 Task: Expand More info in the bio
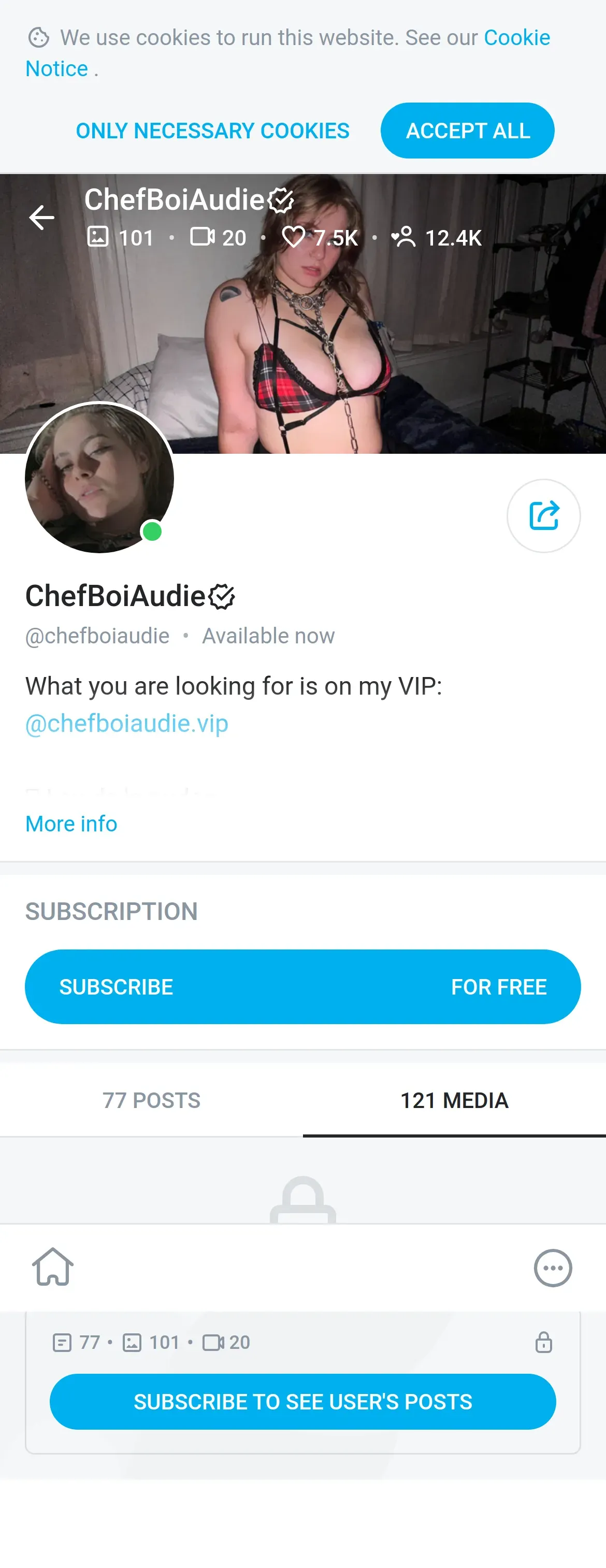click(71, 824)
